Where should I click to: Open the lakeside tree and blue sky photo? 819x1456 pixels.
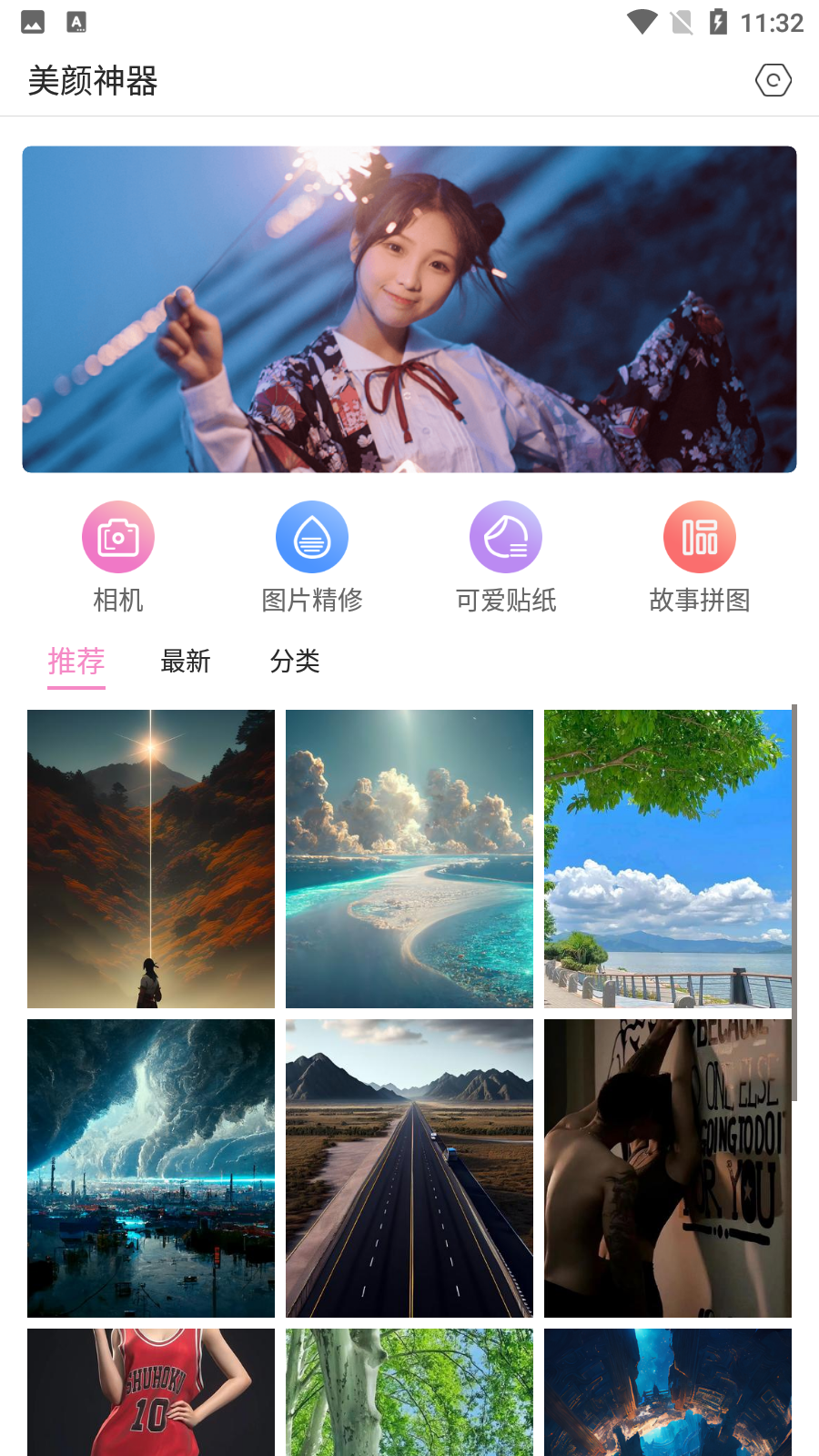tap(668, 858)
